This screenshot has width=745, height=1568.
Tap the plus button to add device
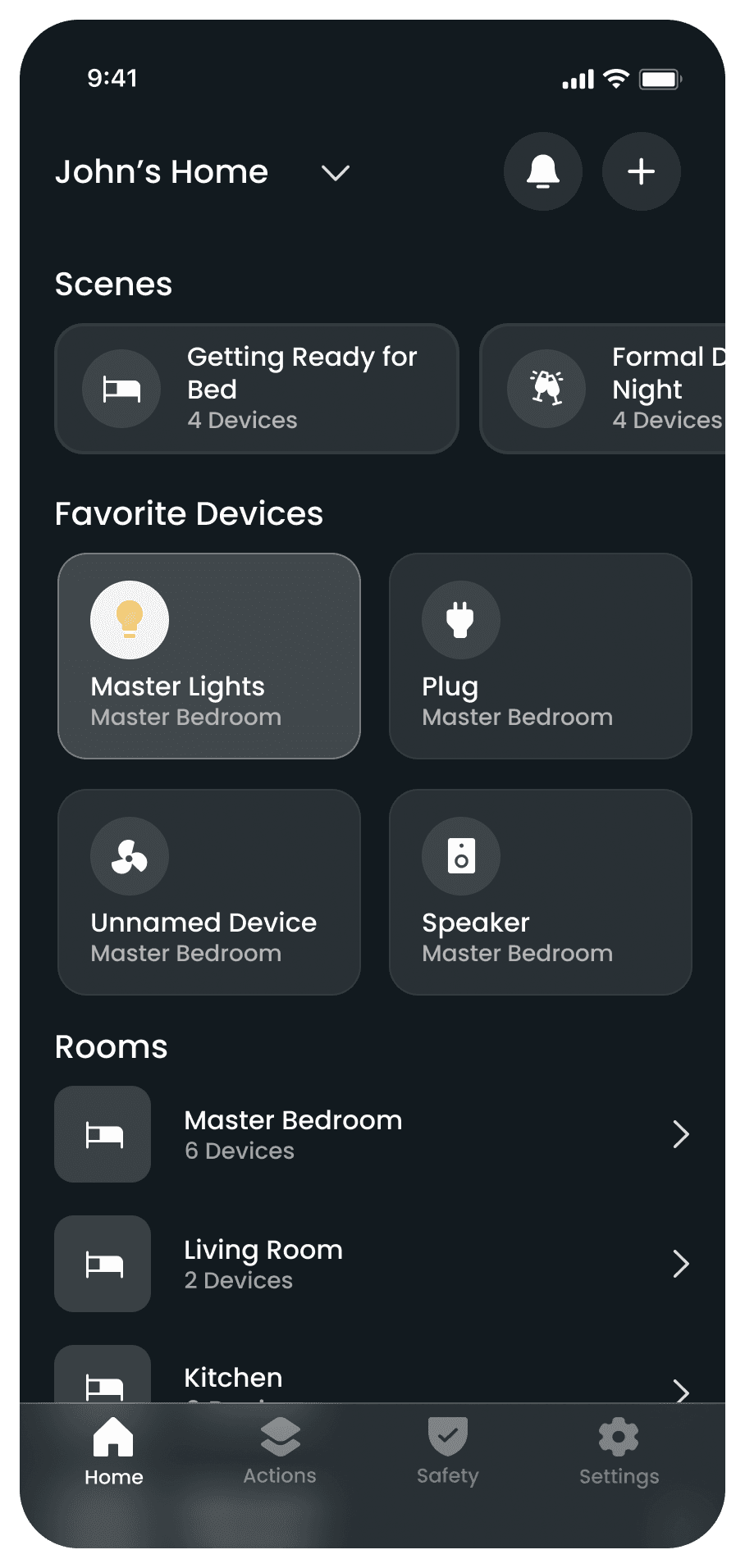coord(641,171)
